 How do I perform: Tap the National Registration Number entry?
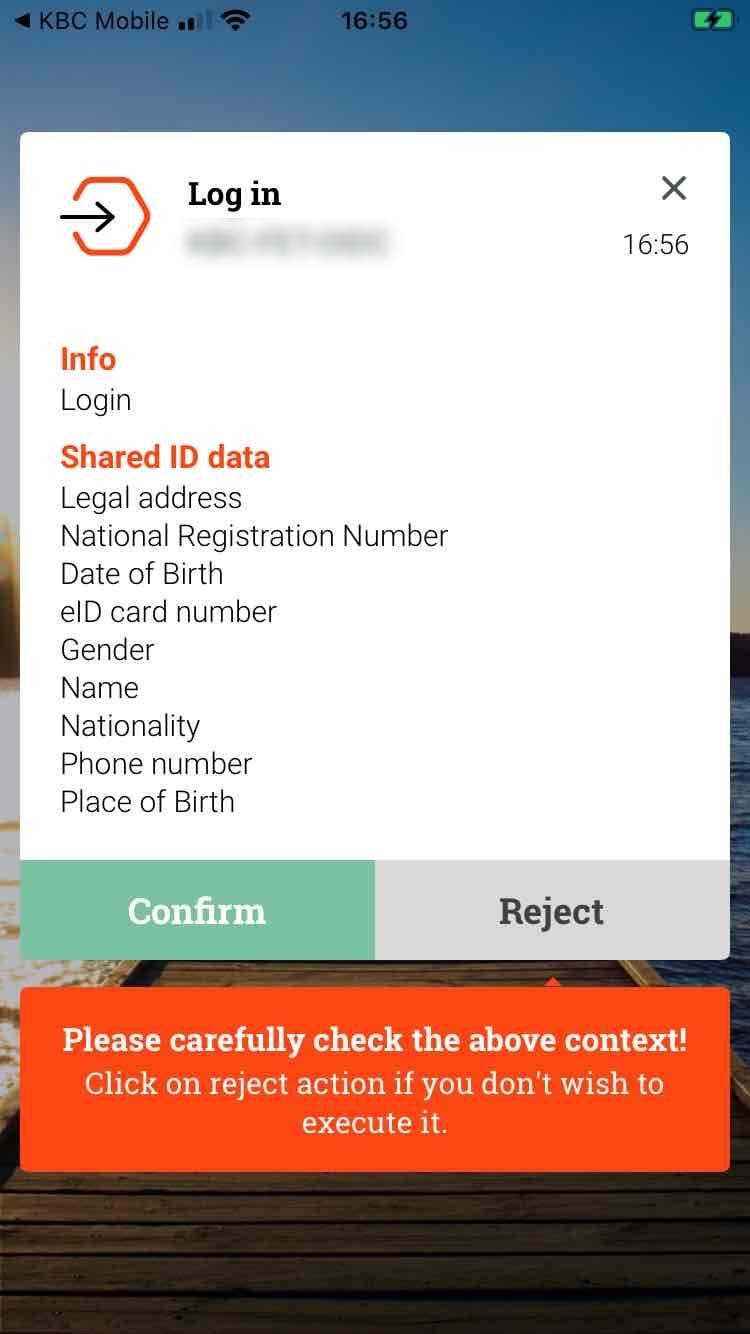coord(254,535)
